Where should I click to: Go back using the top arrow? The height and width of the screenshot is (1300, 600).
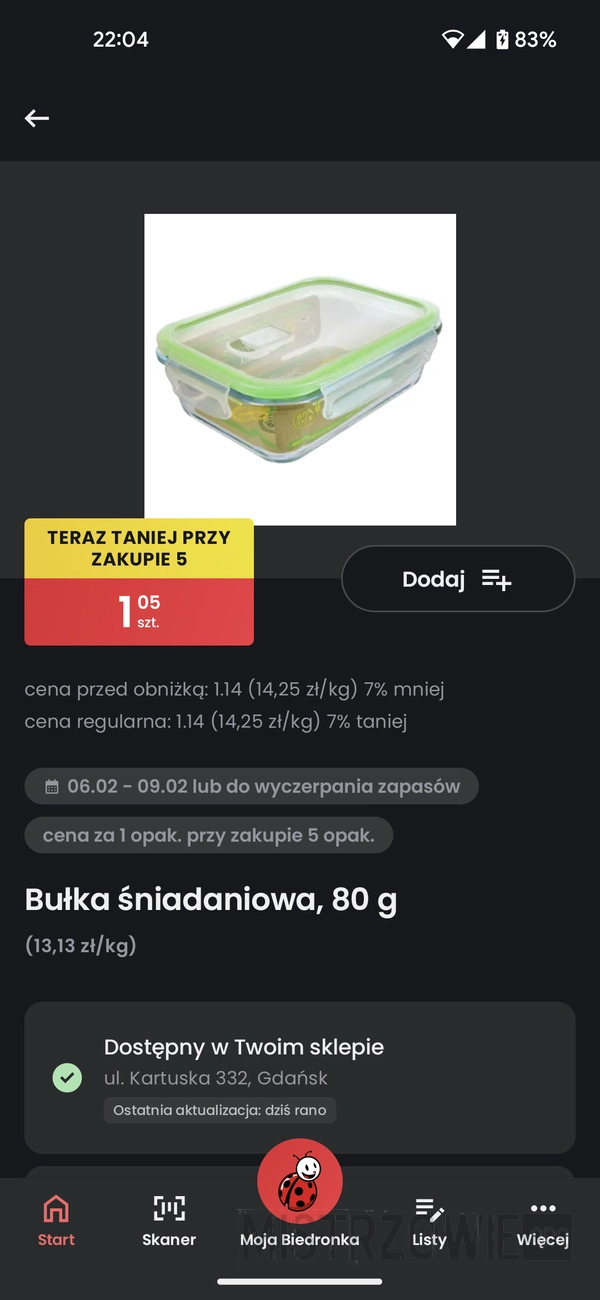pos(37,118)
